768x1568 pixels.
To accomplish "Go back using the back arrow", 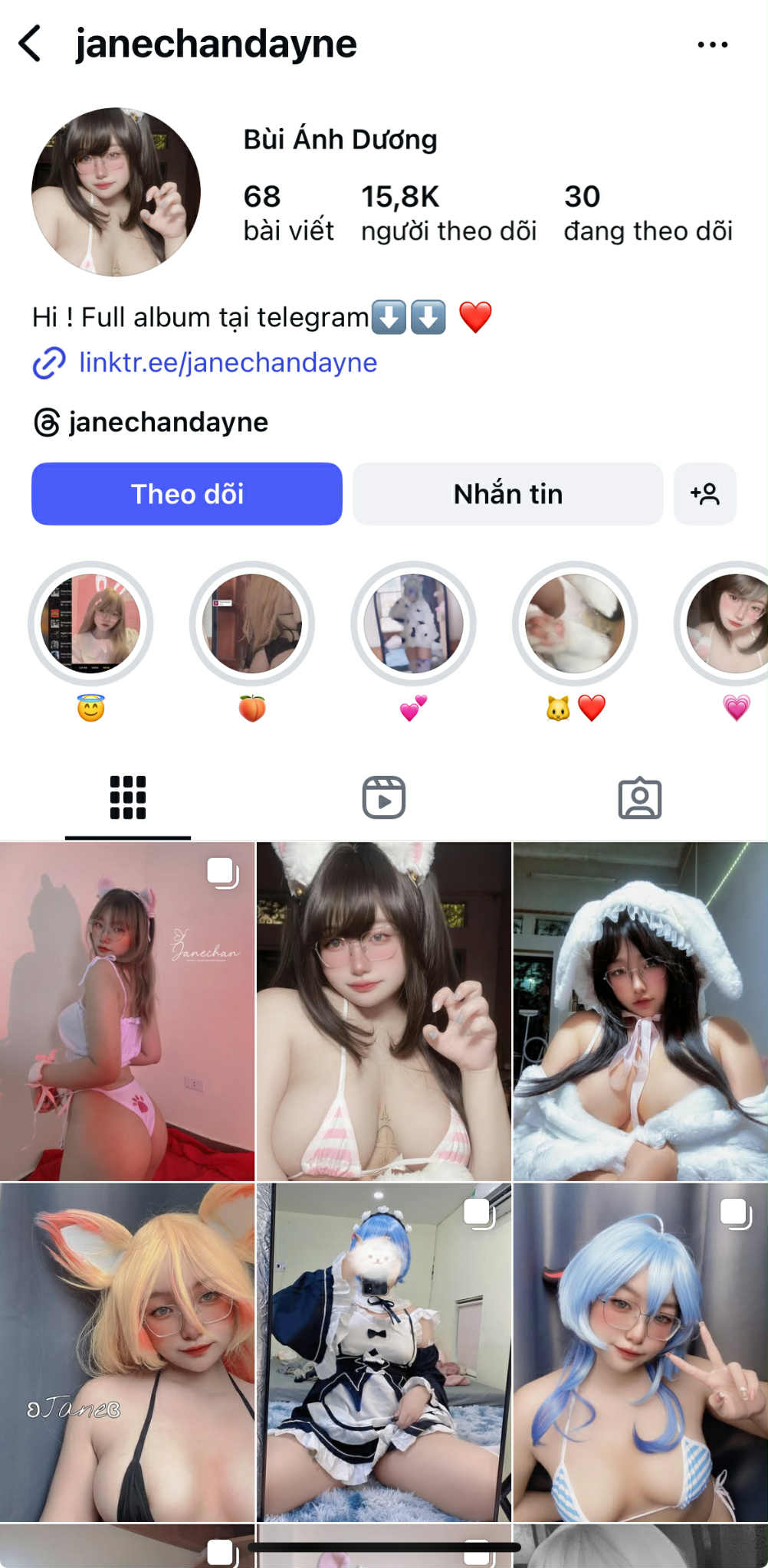I will point(31,44).
